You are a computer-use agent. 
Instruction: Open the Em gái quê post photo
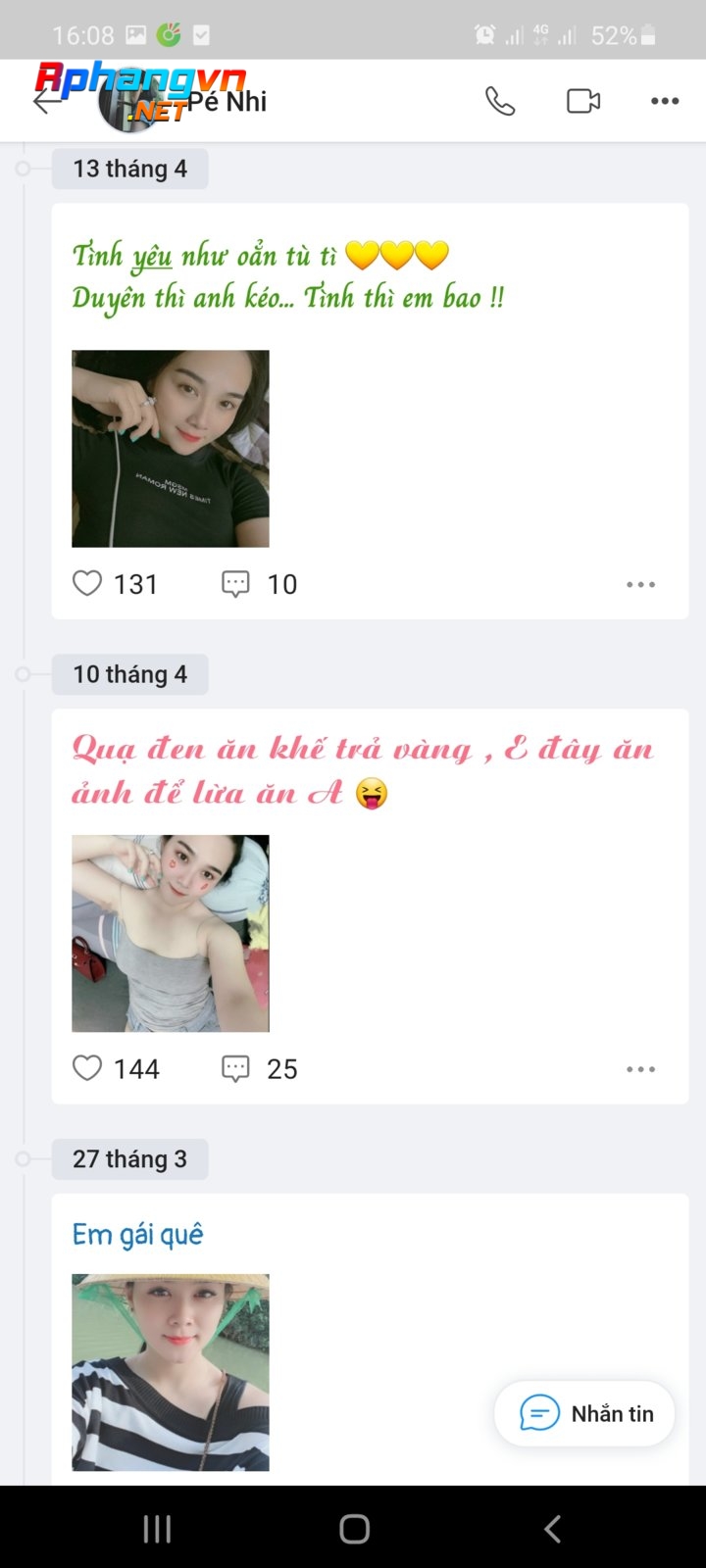tap(171, 1372)
